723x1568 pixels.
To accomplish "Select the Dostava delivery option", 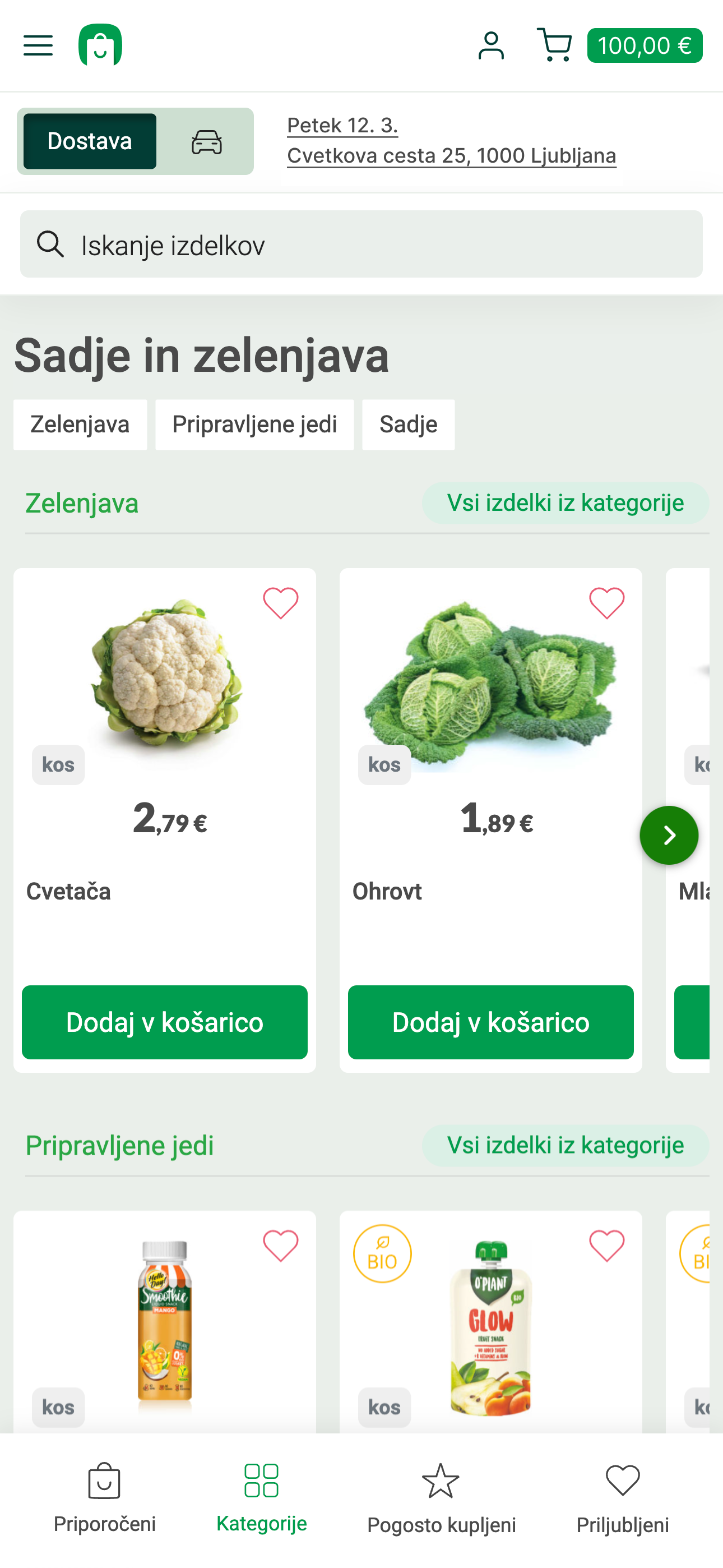I will [90, 141].
